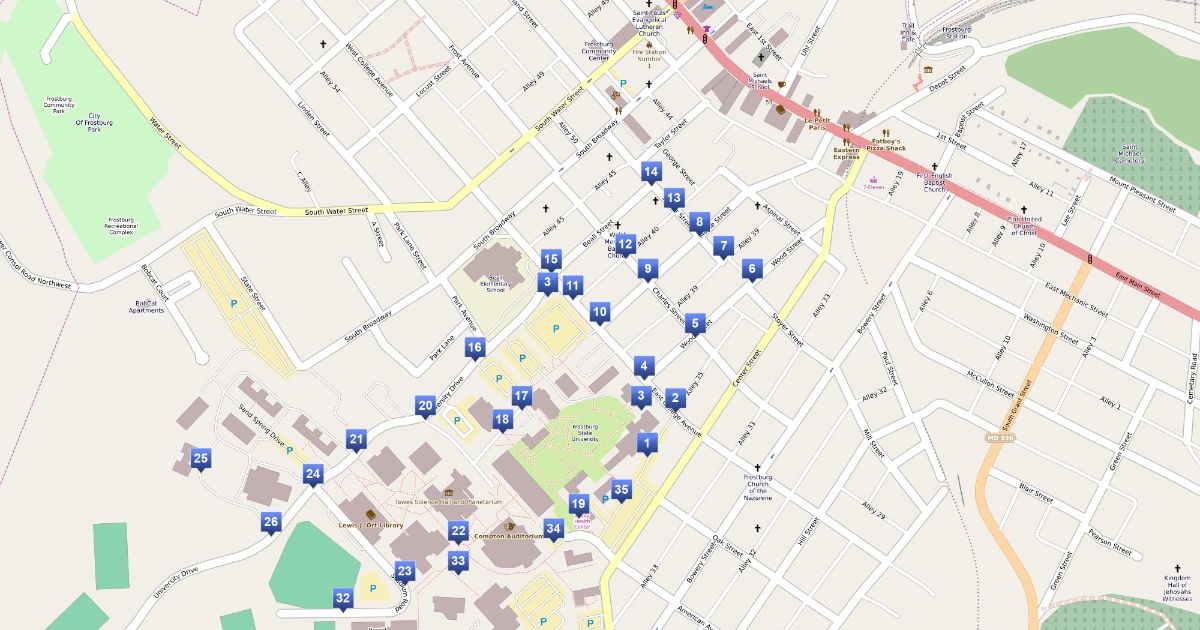Select map marker number 34
Screen dimensions: 1200x630
[553, 530]
